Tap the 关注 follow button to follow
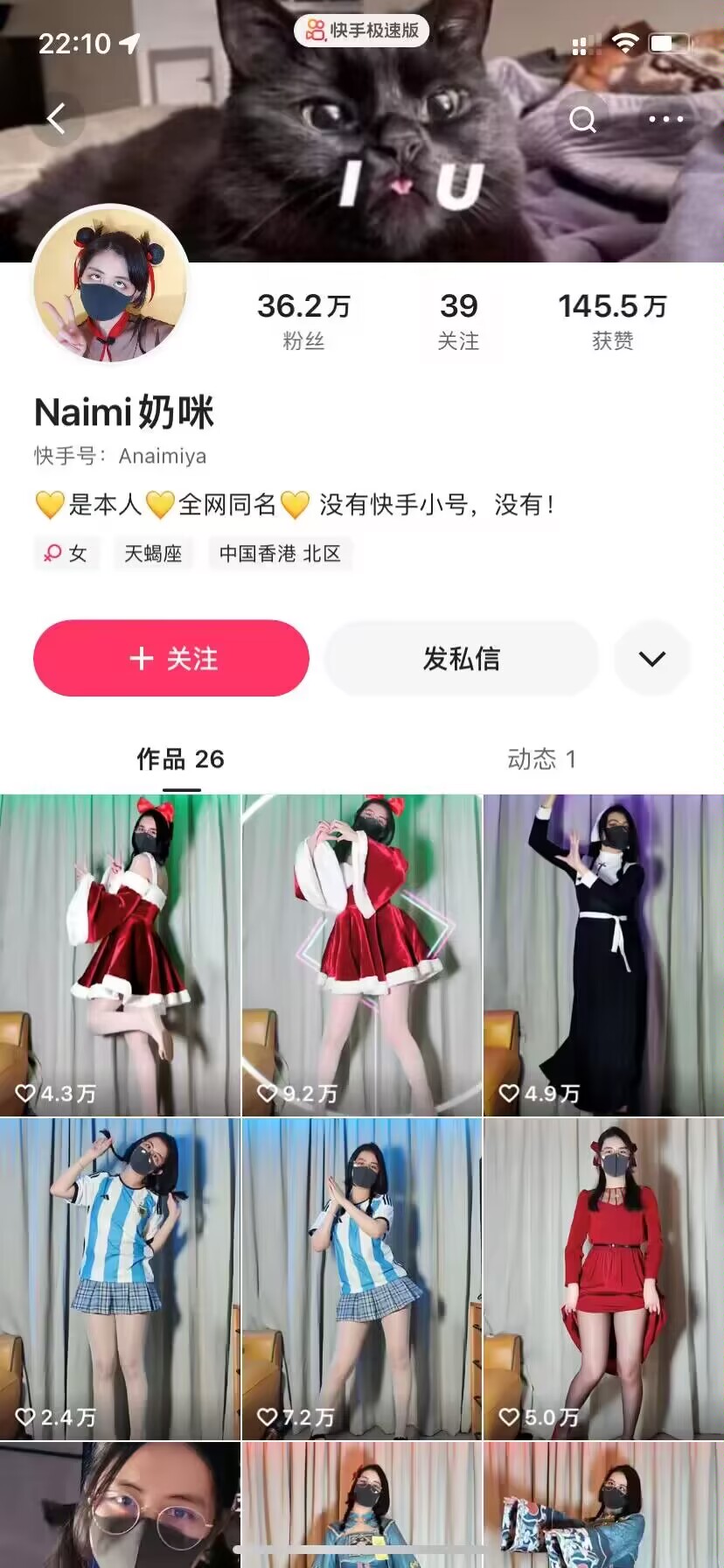The width and height of the screenshot is (724, 1568). coord(171,659)
